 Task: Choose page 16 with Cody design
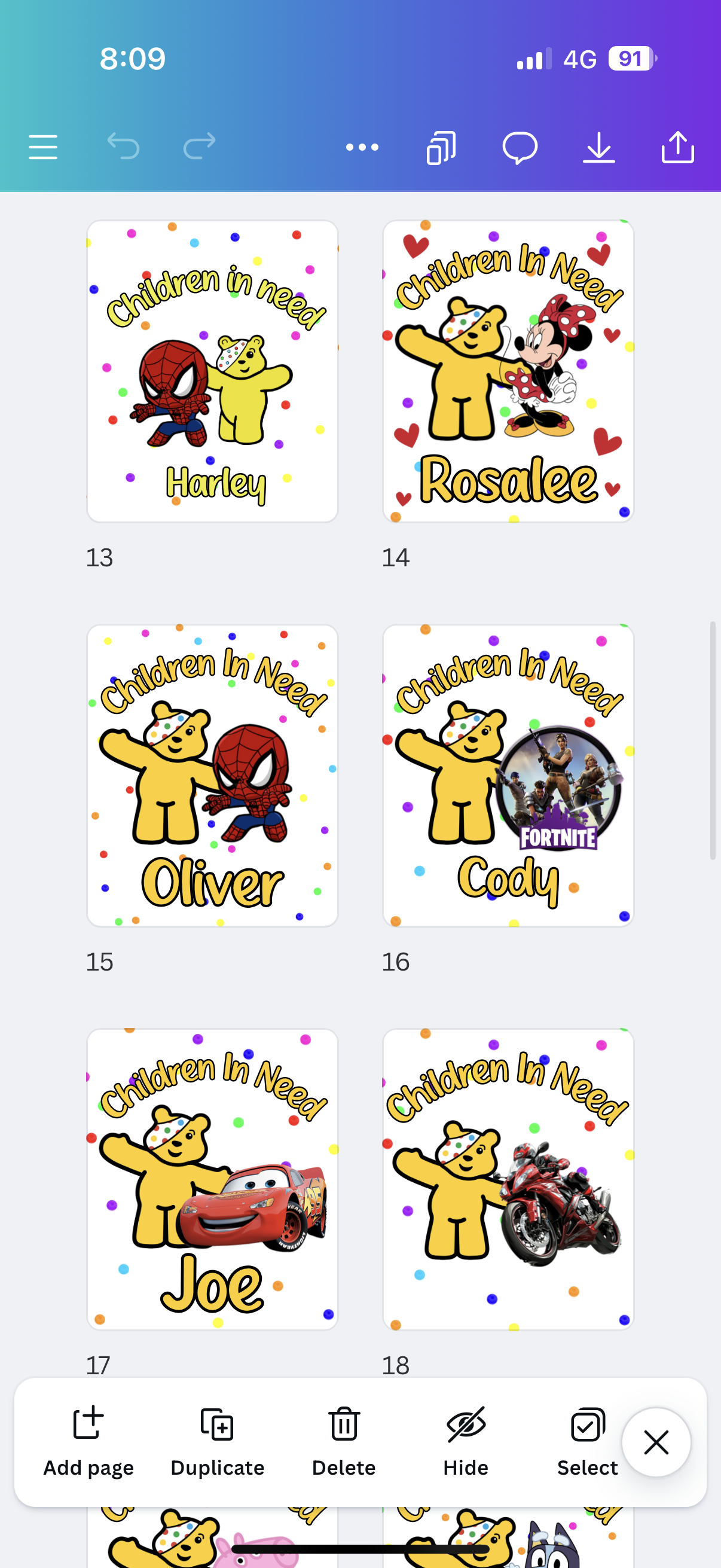[508, 776]
